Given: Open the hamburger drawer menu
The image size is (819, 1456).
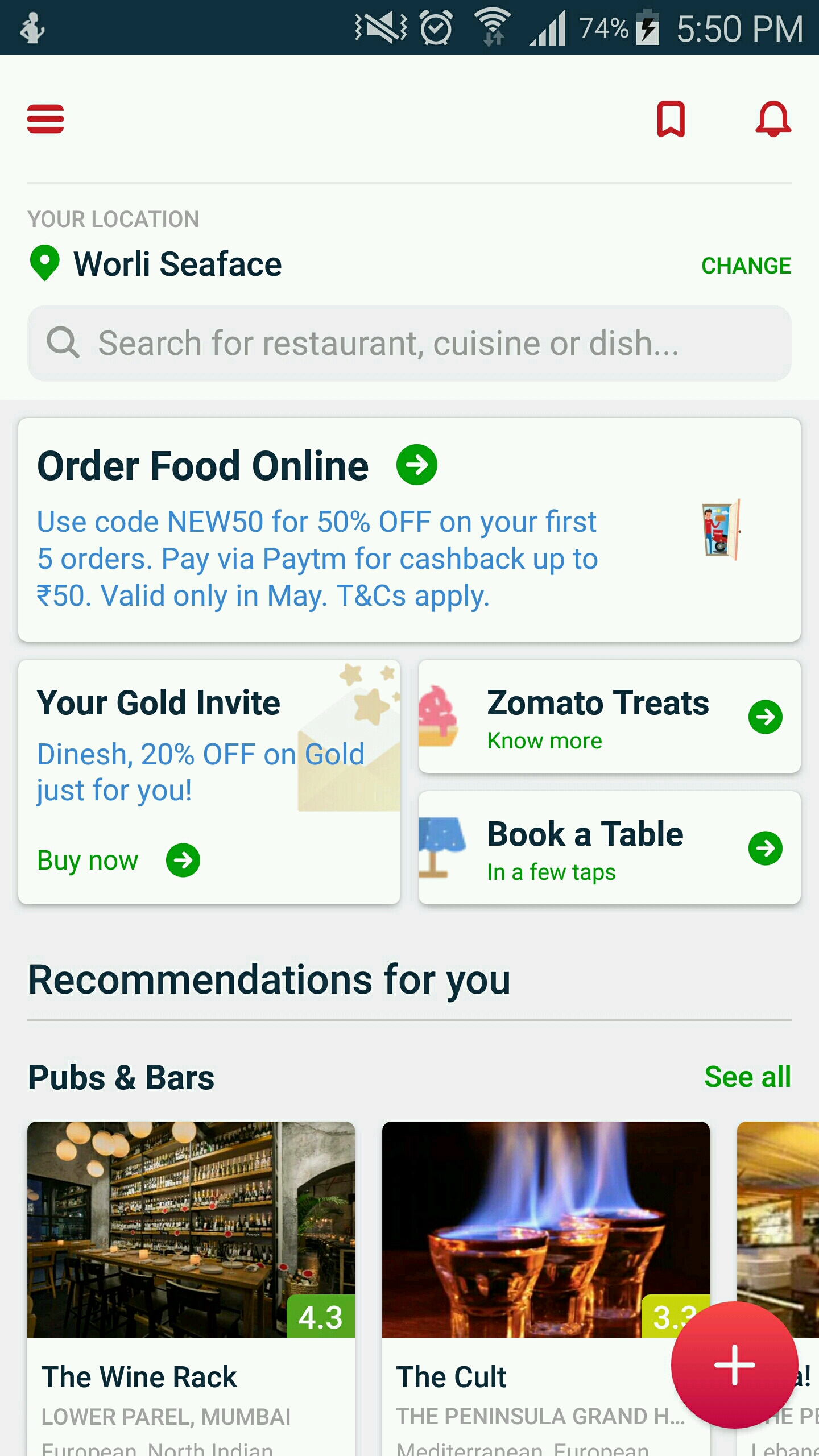Looking at the screenshot, I should tap(45, 118).
